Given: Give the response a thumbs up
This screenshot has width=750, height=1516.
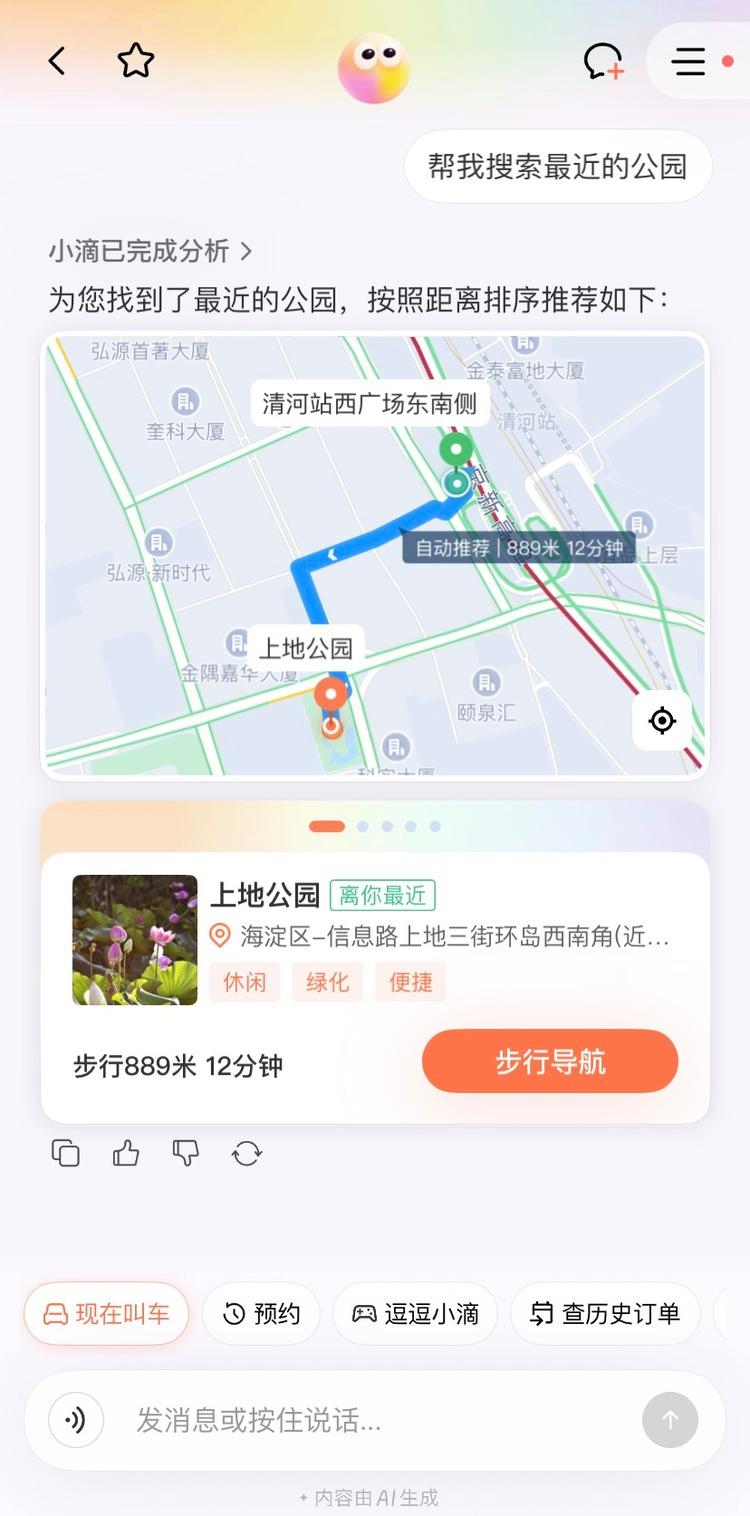Looking at the screenshot, I should pos(125,1152).
